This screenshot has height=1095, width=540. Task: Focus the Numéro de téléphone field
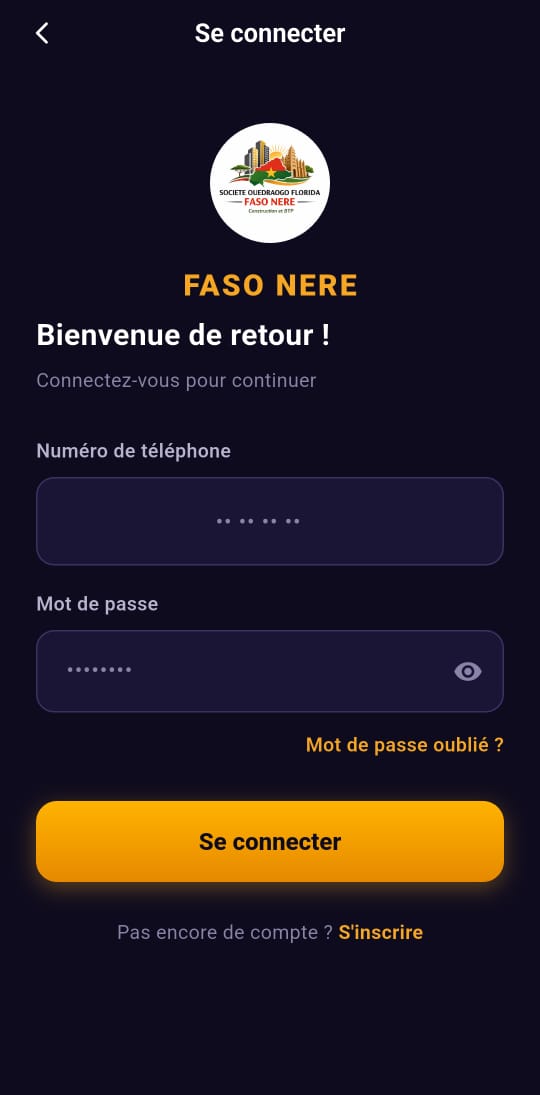(270, 521)
